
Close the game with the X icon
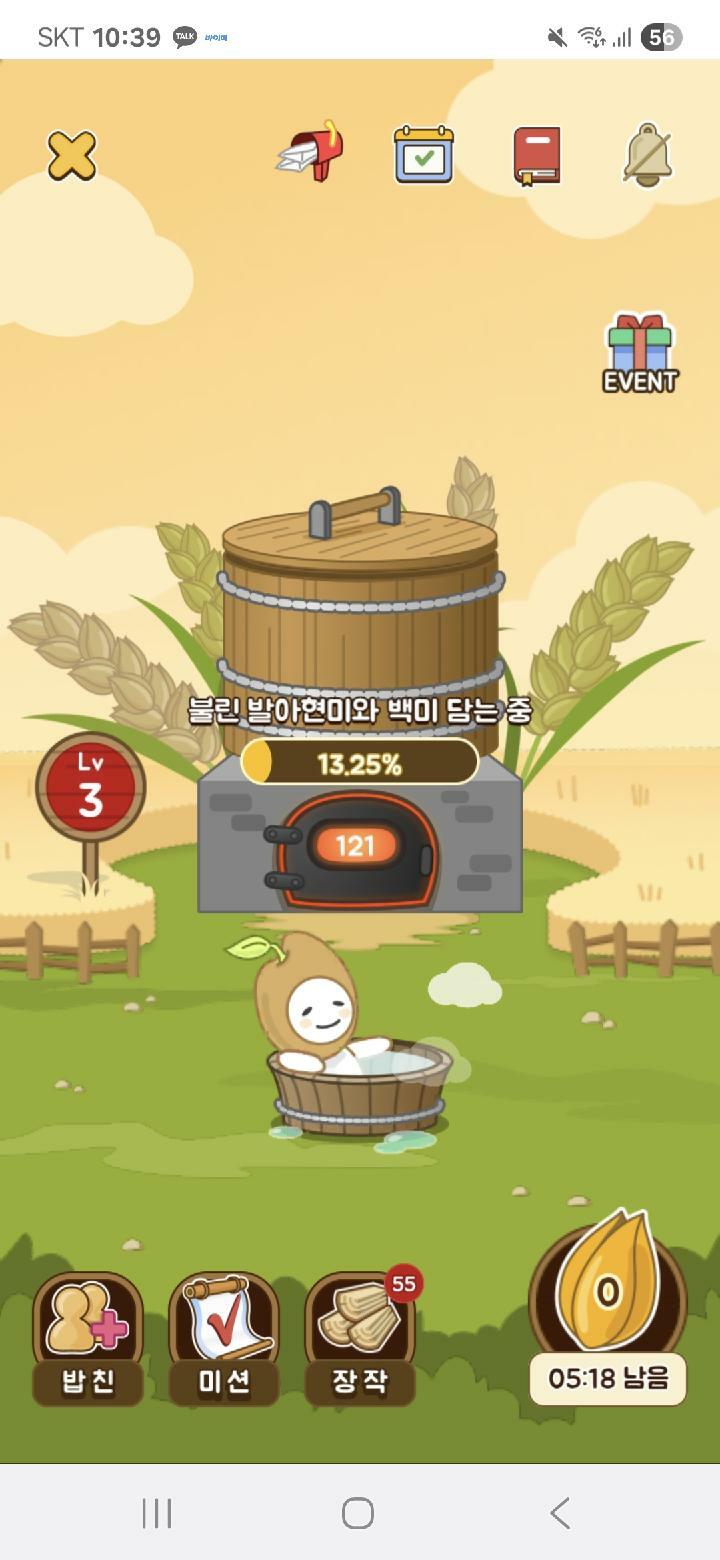[72, 155]
